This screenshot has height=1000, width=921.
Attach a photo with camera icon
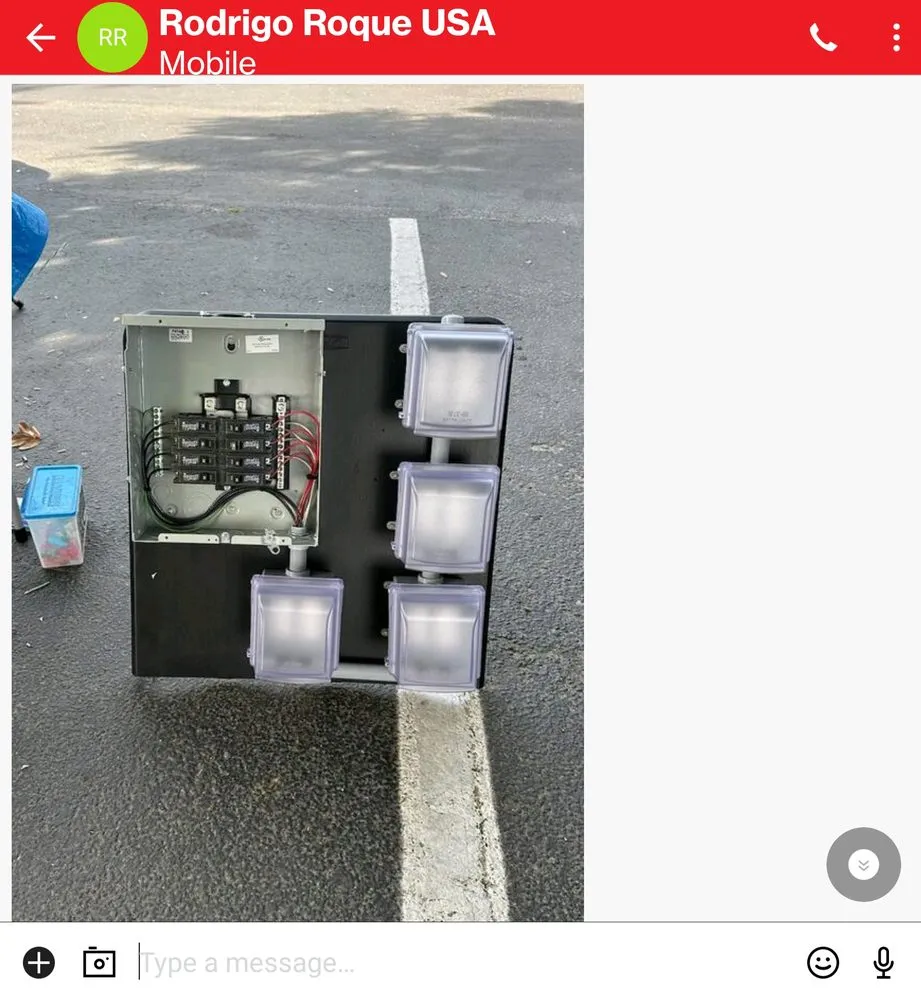click(x=99, y=963)
